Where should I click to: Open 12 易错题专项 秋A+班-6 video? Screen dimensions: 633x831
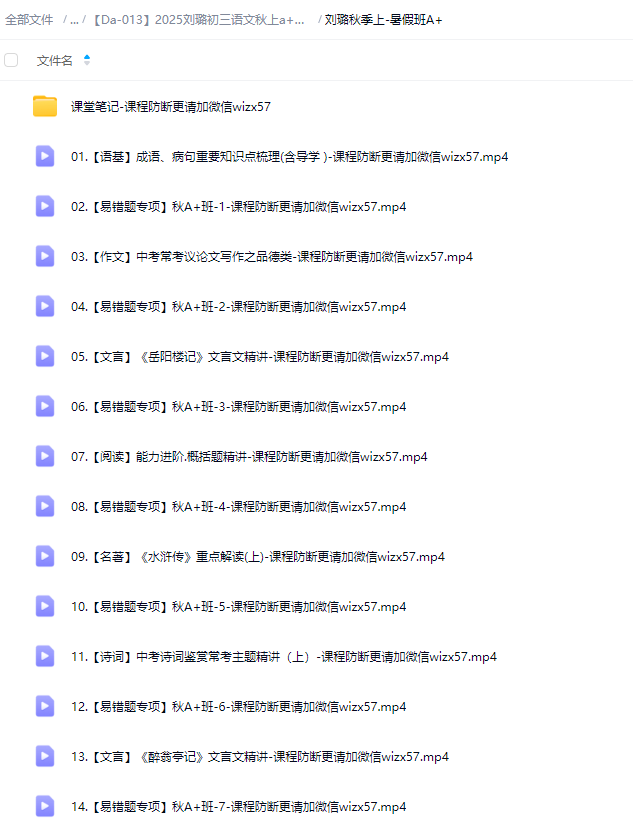point(238,707)
